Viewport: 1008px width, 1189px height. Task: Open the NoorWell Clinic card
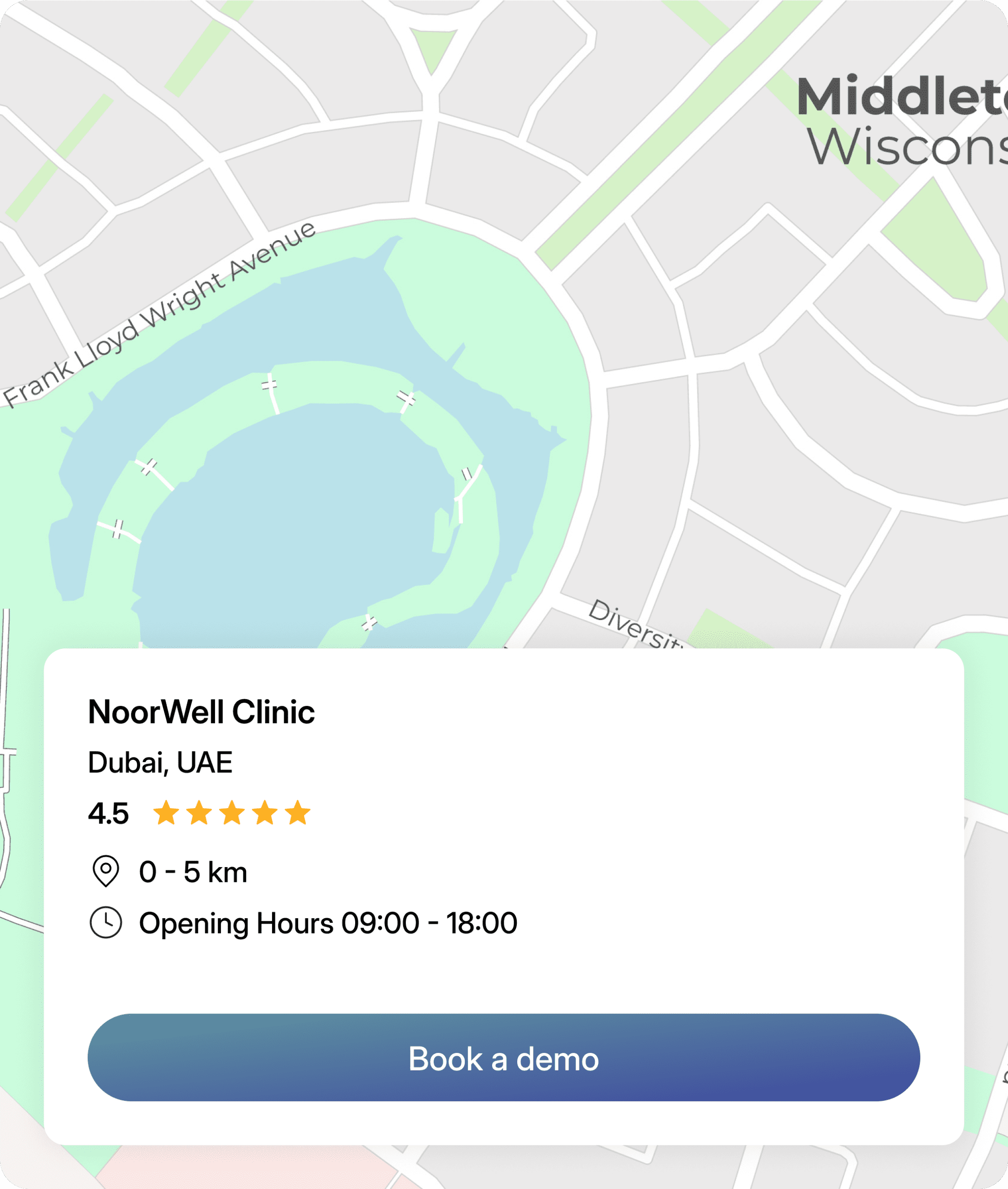click(201, 712)
